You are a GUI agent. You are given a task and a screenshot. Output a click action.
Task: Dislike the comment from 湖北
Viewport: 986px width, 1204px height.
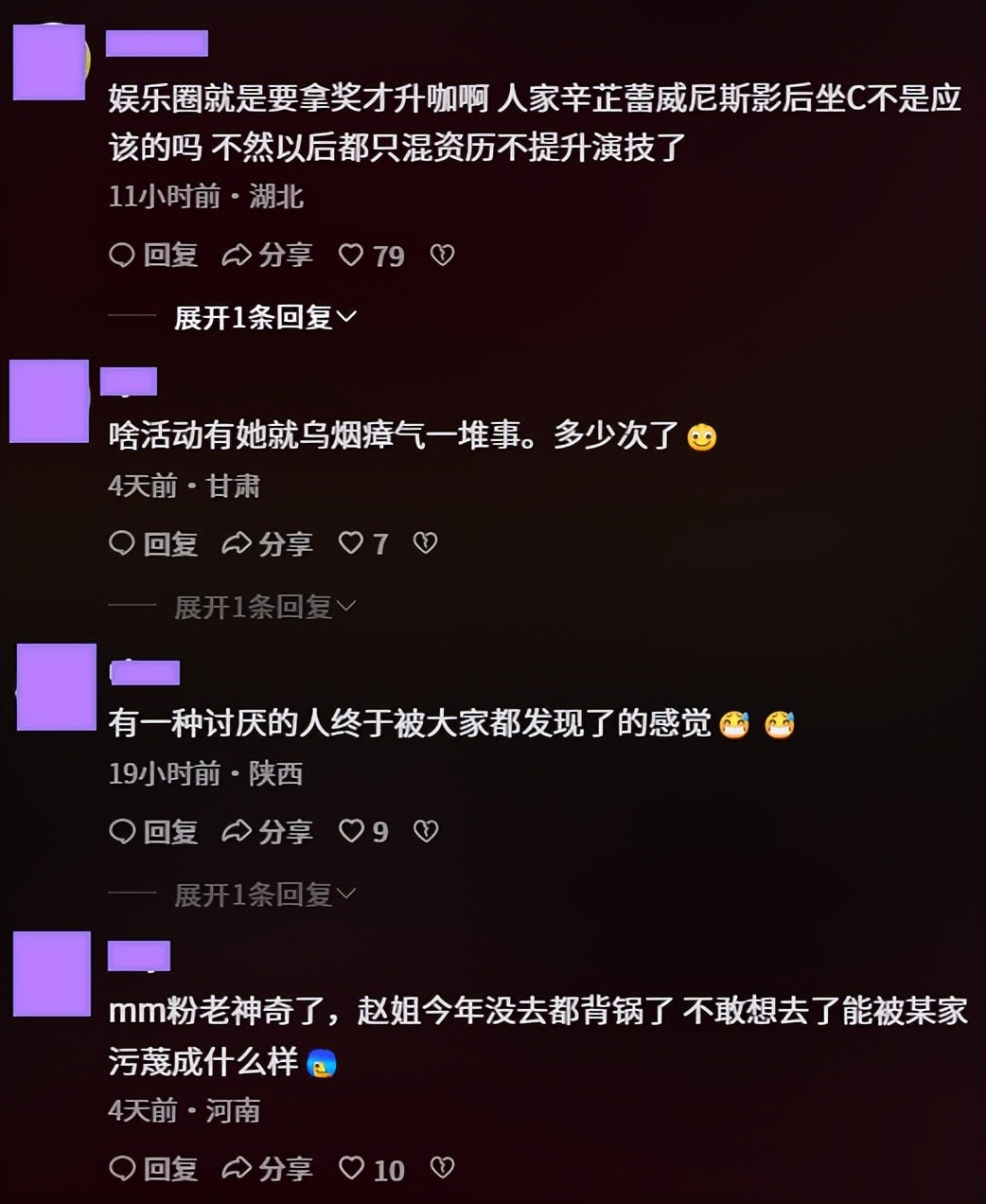(442, 255)
